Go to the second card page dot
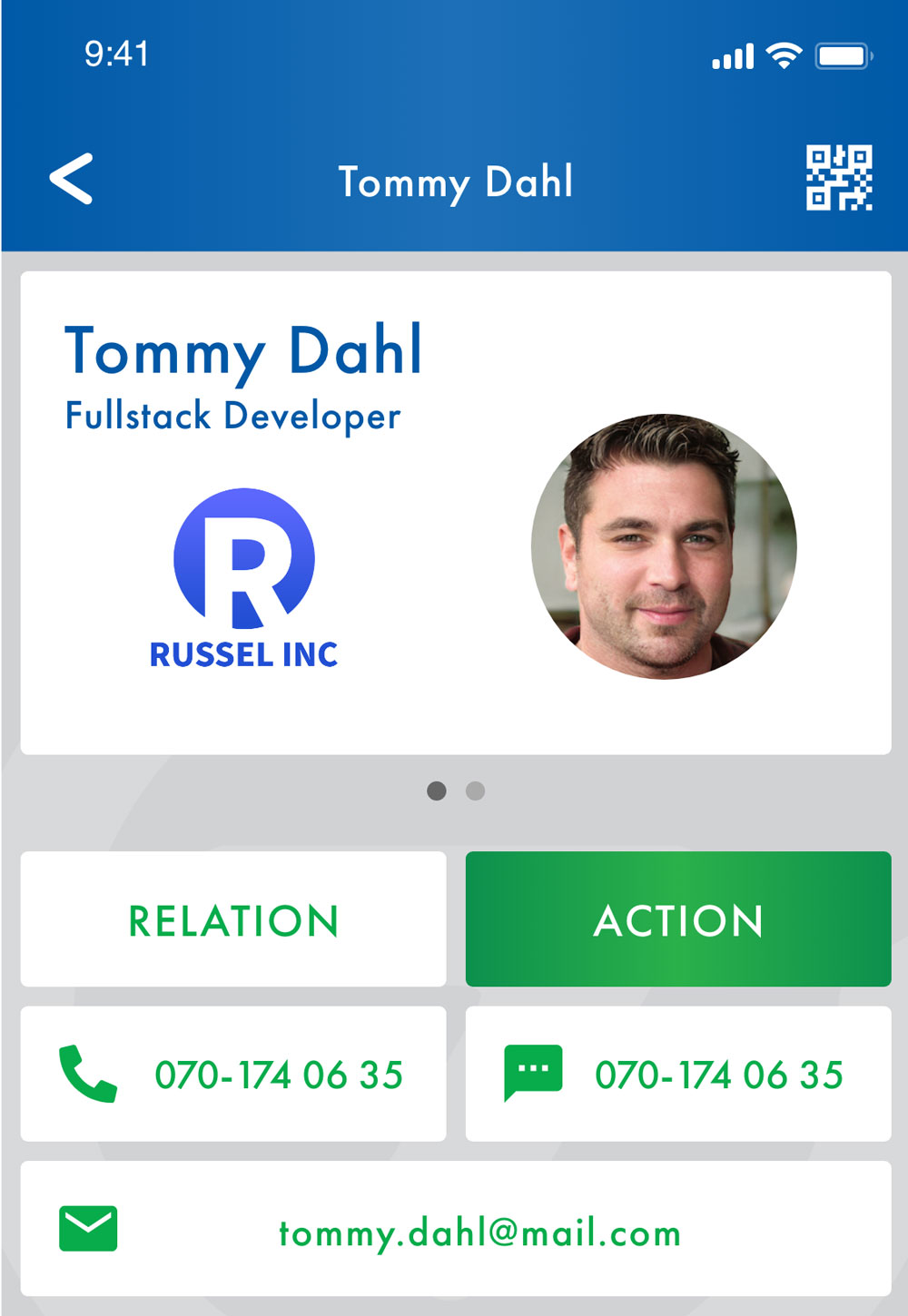Image resolution: width=908 pixels, height=1316 pixels. coord(475,791)
